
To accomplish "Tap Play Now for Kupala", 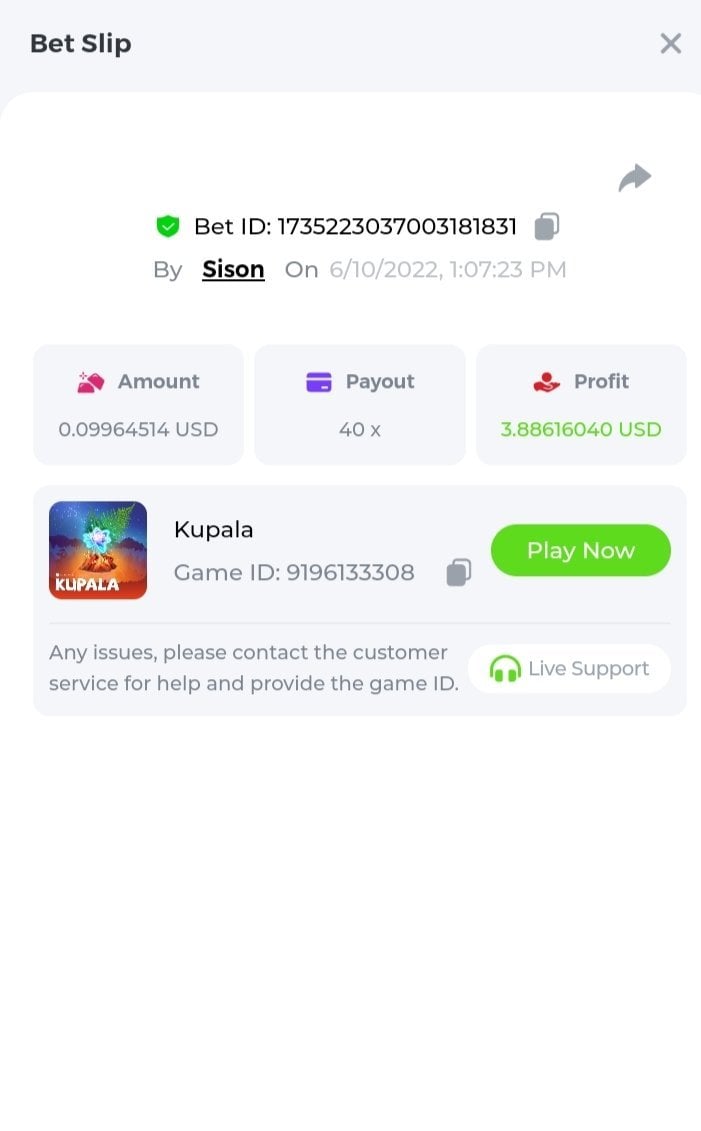I will coord(580,550).
